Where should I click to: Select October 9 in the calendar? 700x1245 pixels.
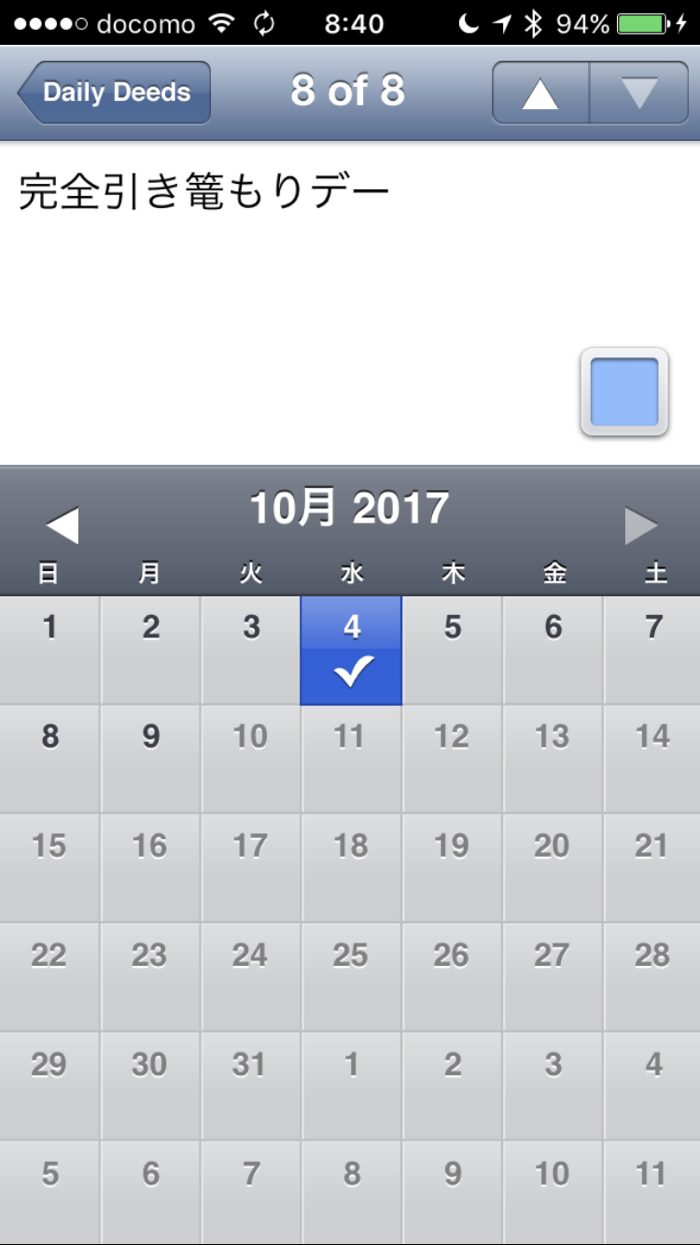point(150,760)
